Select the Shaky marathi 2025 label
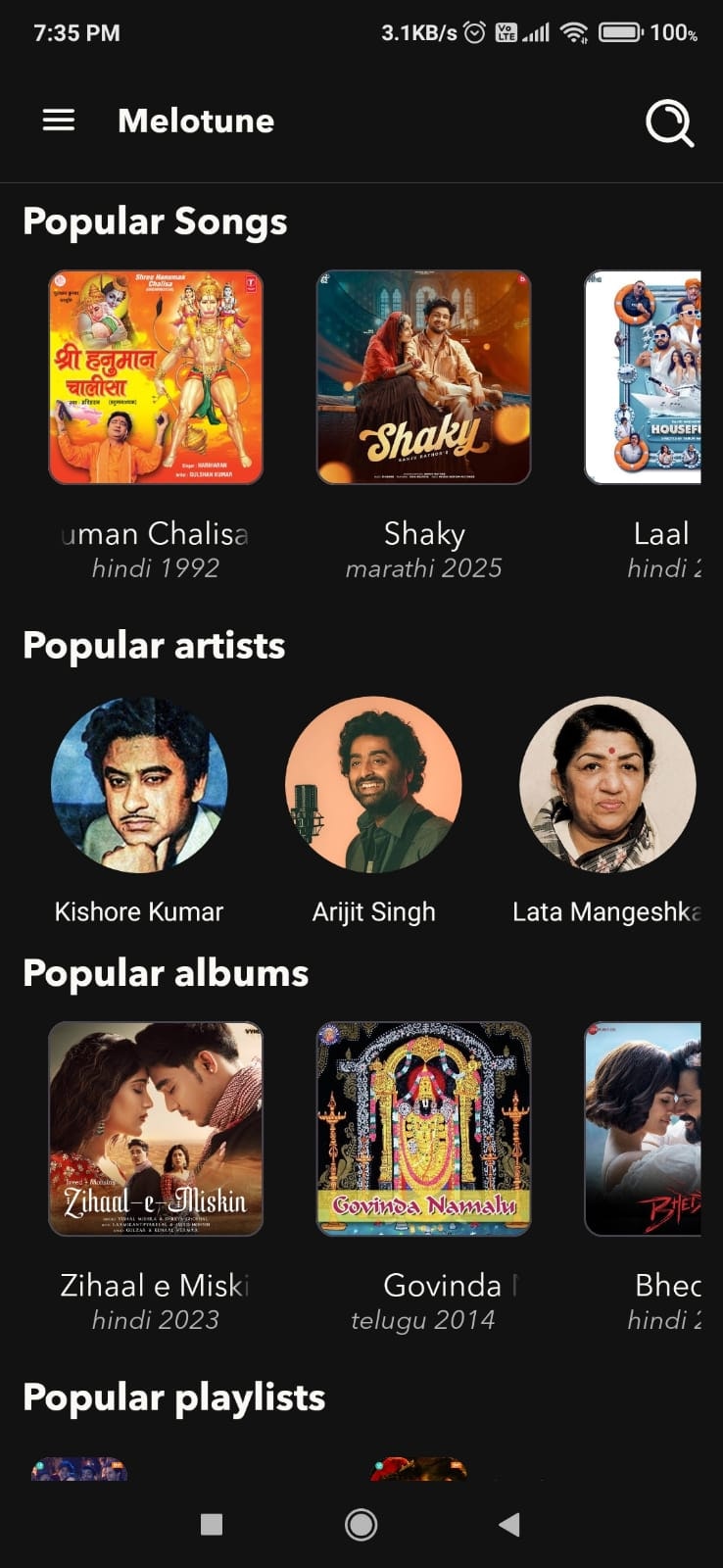 tap(423, 566)
